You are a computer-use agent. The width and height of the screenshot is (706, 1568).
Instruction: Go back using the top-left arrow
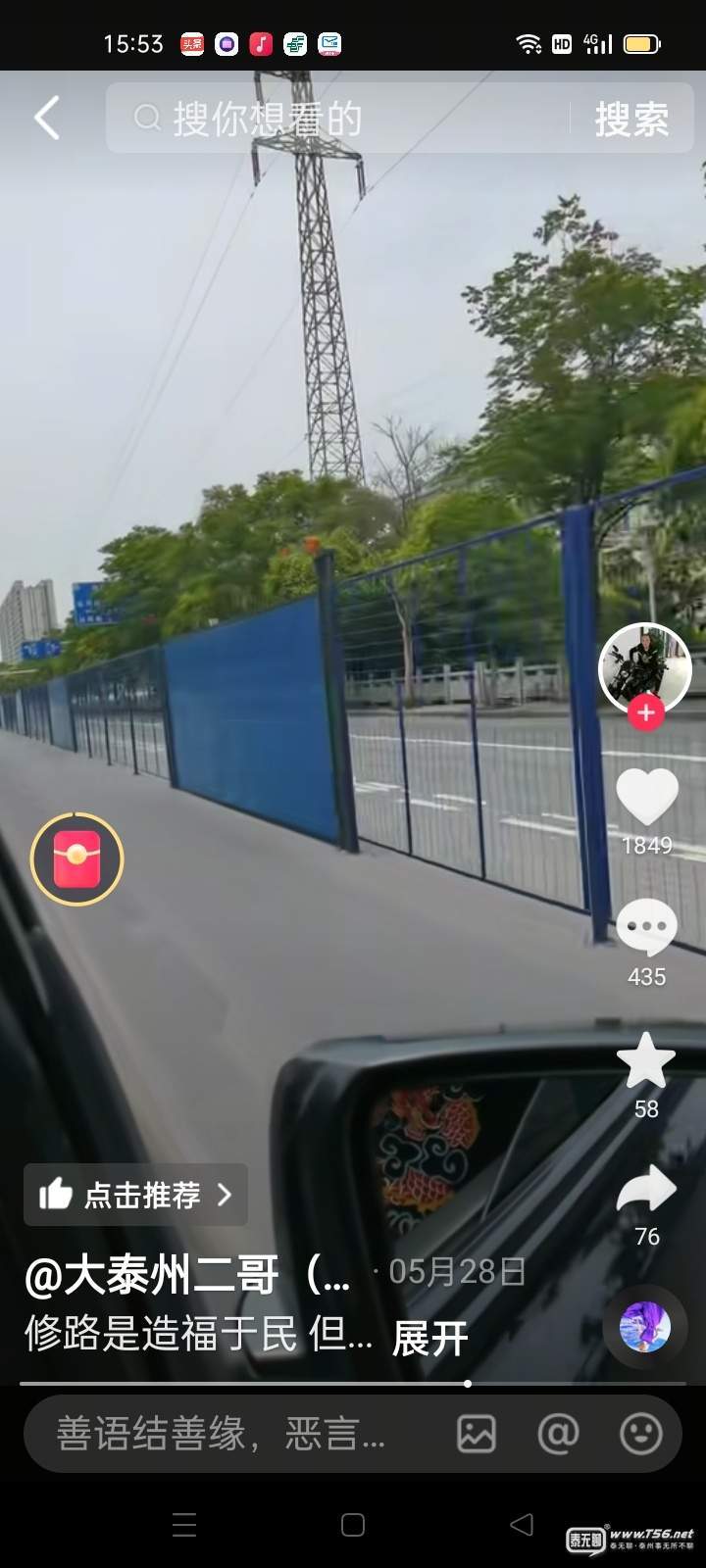click(x=47, y=119)
